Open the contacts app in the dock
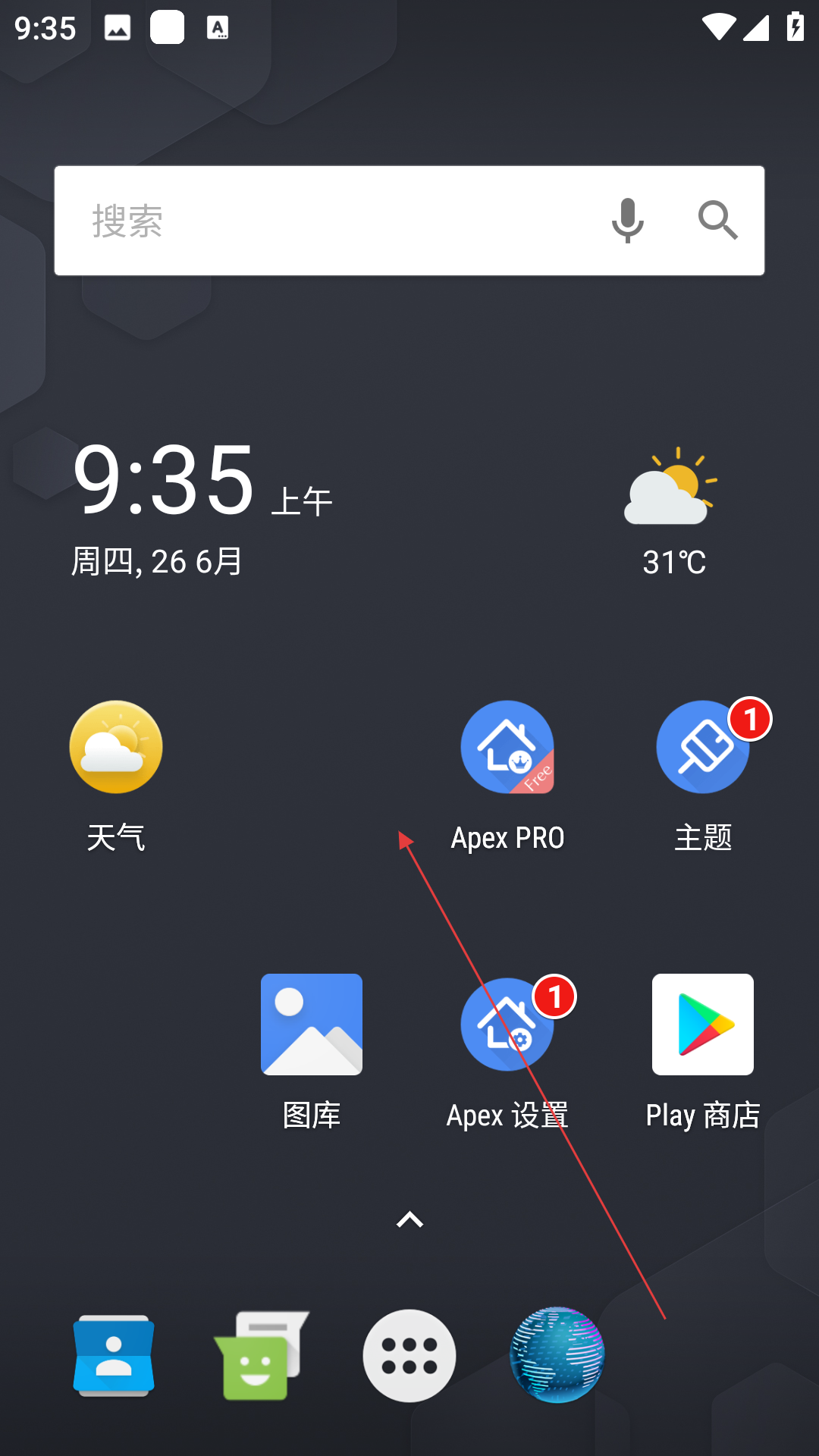819x1456 pixels. (x=114, y=1356)
